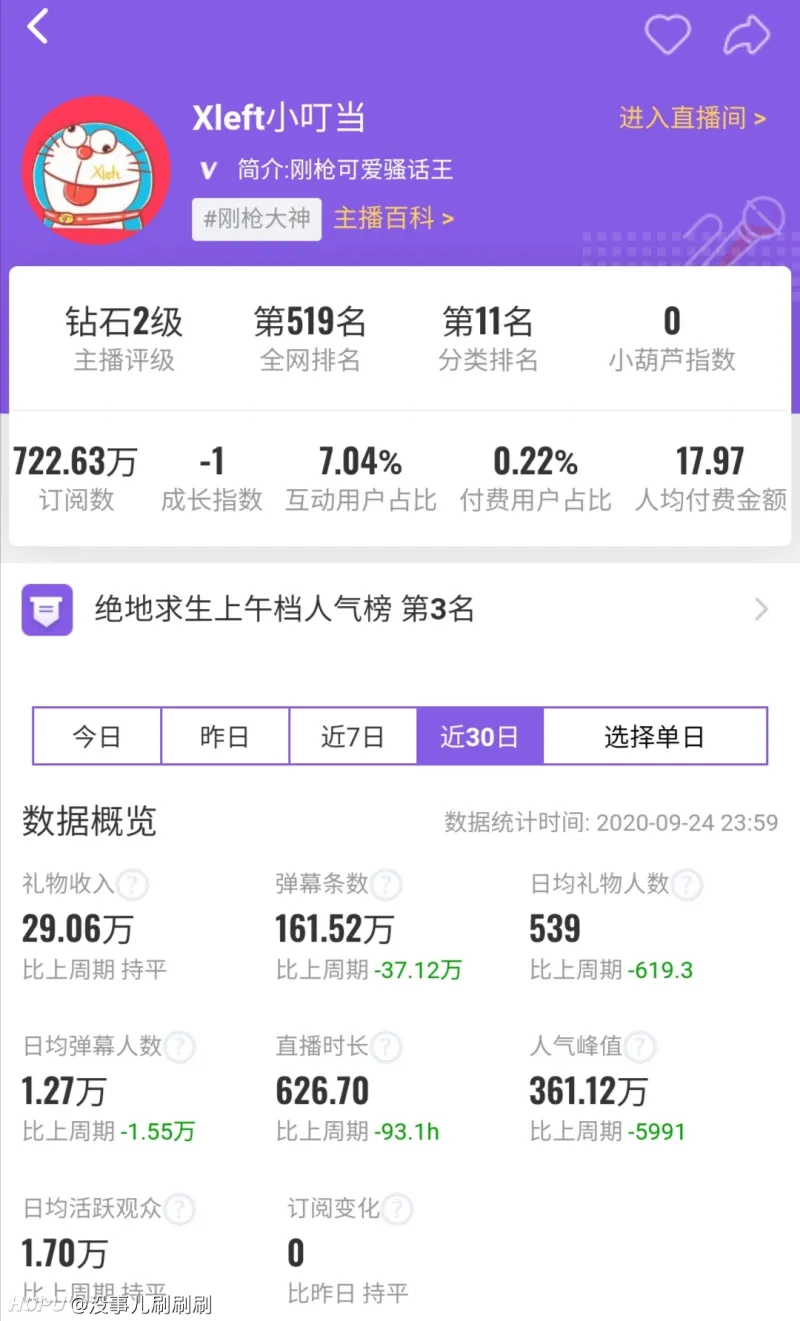The image size is (800, 1321).
Task: Open Xleft小叮当 avatar picture
Action: point(96,171)
